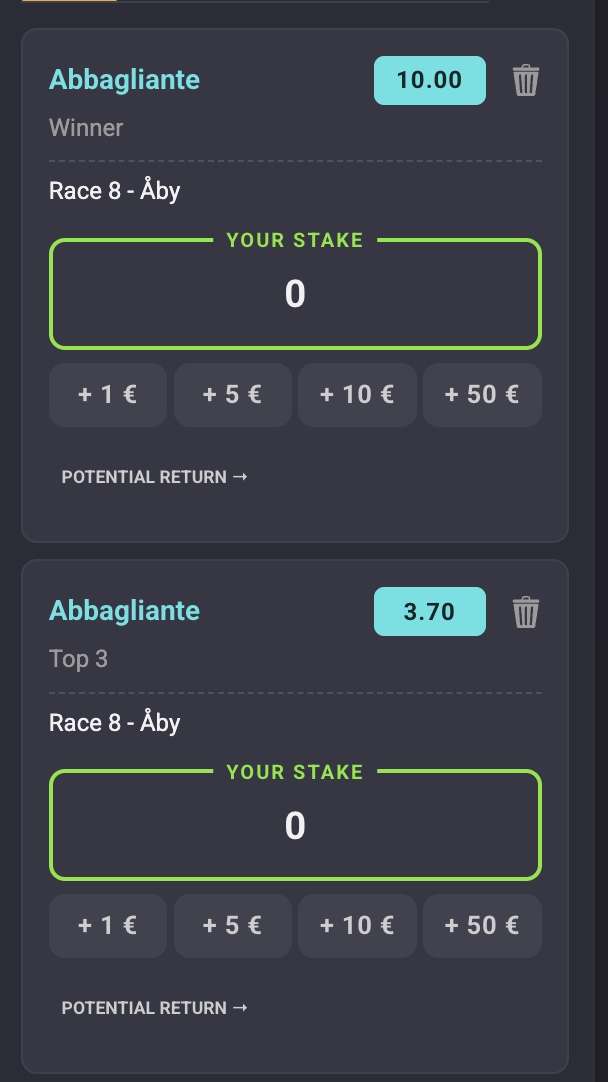608x1082 pixels.
Task: Add 50 € to the Winner stake
Action: [482, 395]
